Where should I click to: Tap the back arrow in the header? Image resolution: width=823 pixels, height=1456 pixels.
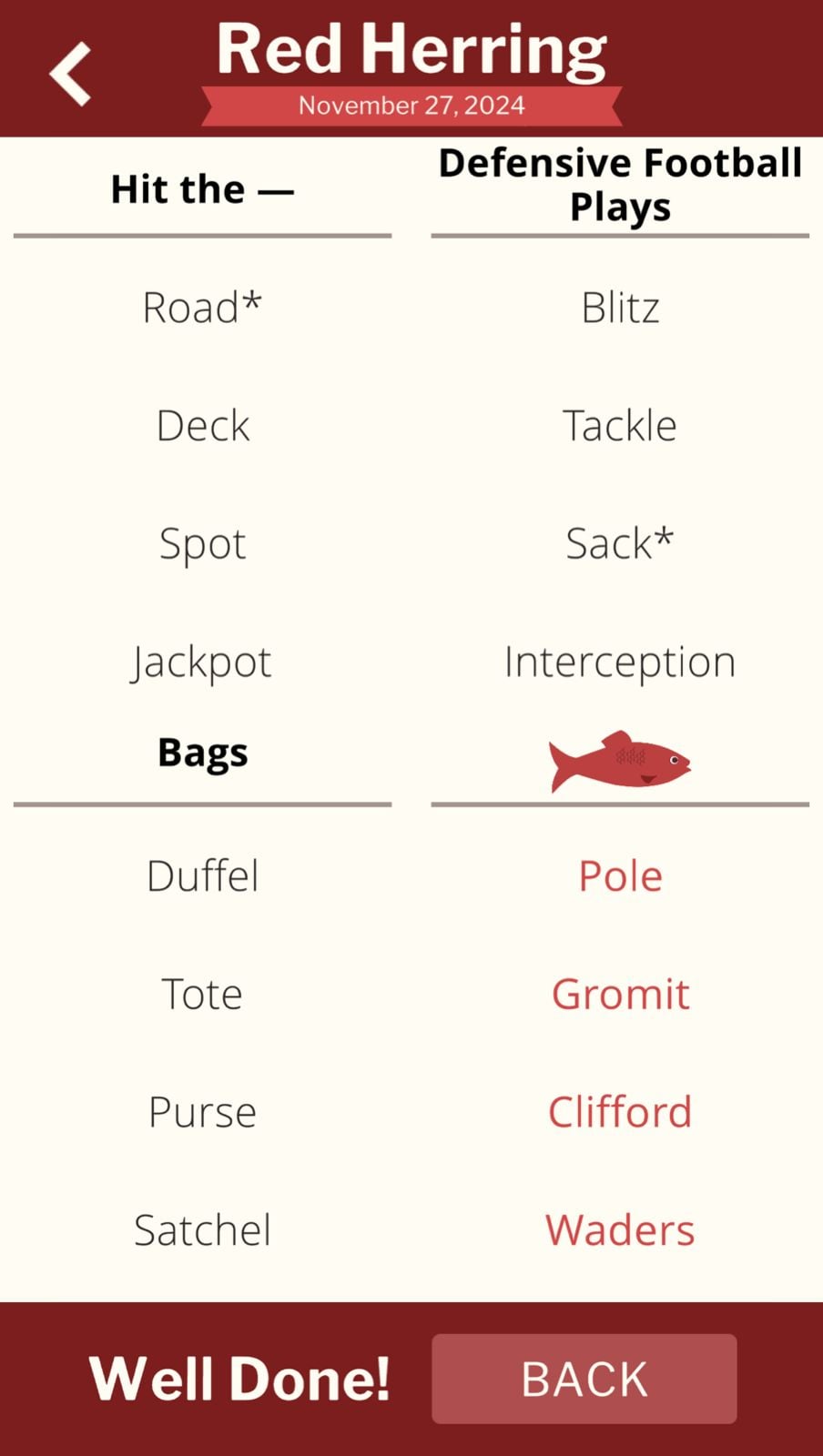click(x=71, y=73)
